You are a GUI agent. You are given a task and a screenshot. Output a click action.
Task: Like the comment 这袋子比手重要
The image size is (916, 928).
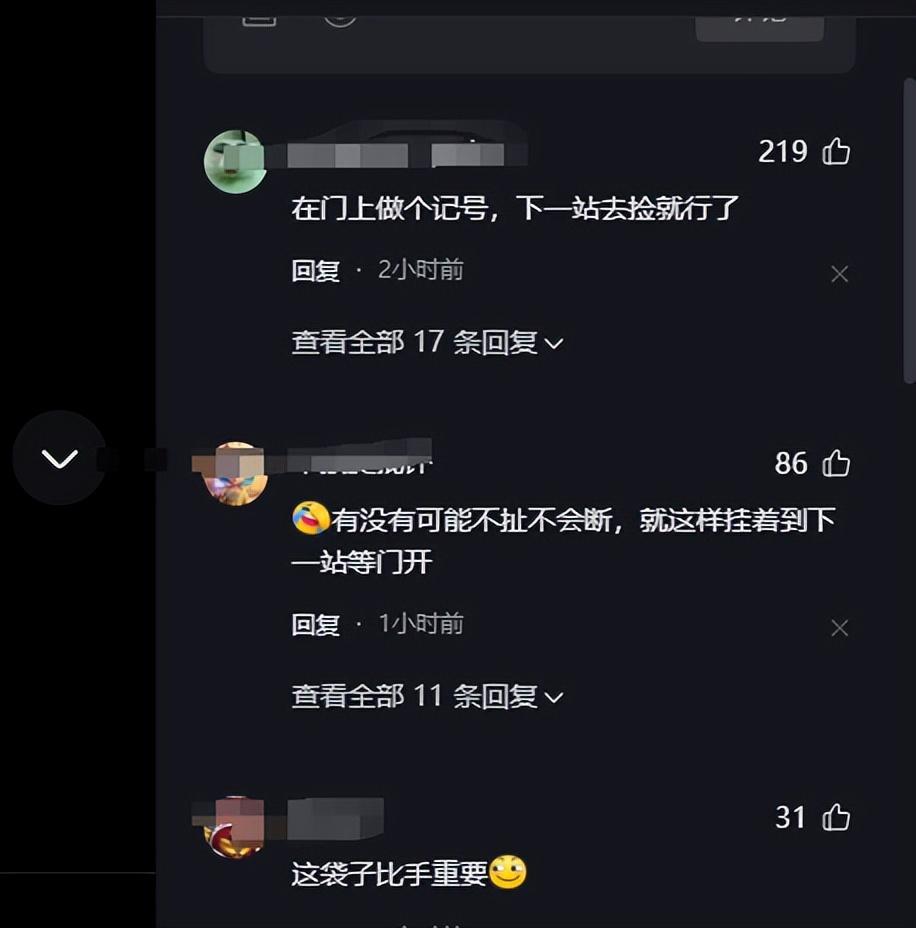click(836, 818)
